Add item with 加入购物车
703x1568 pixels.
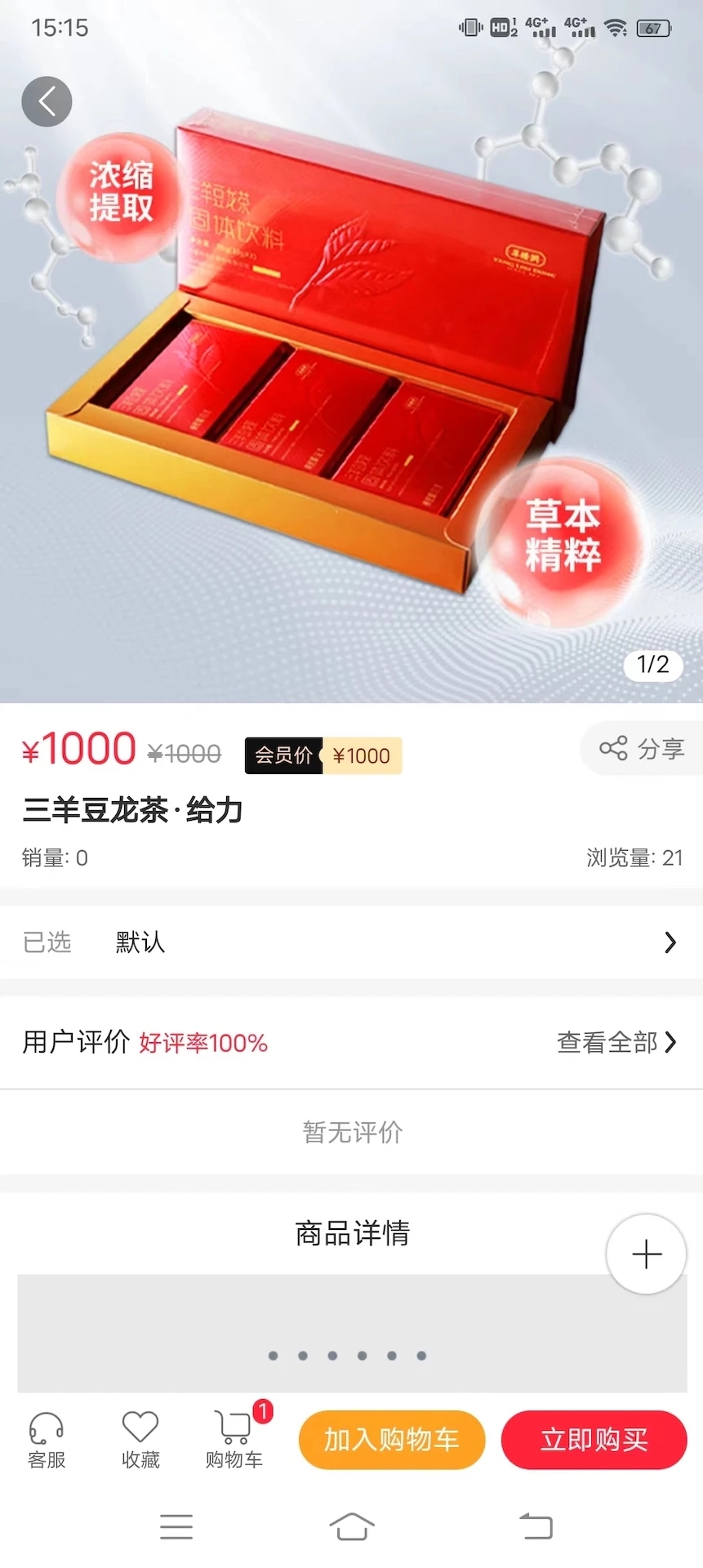[x=392, y=1440]
